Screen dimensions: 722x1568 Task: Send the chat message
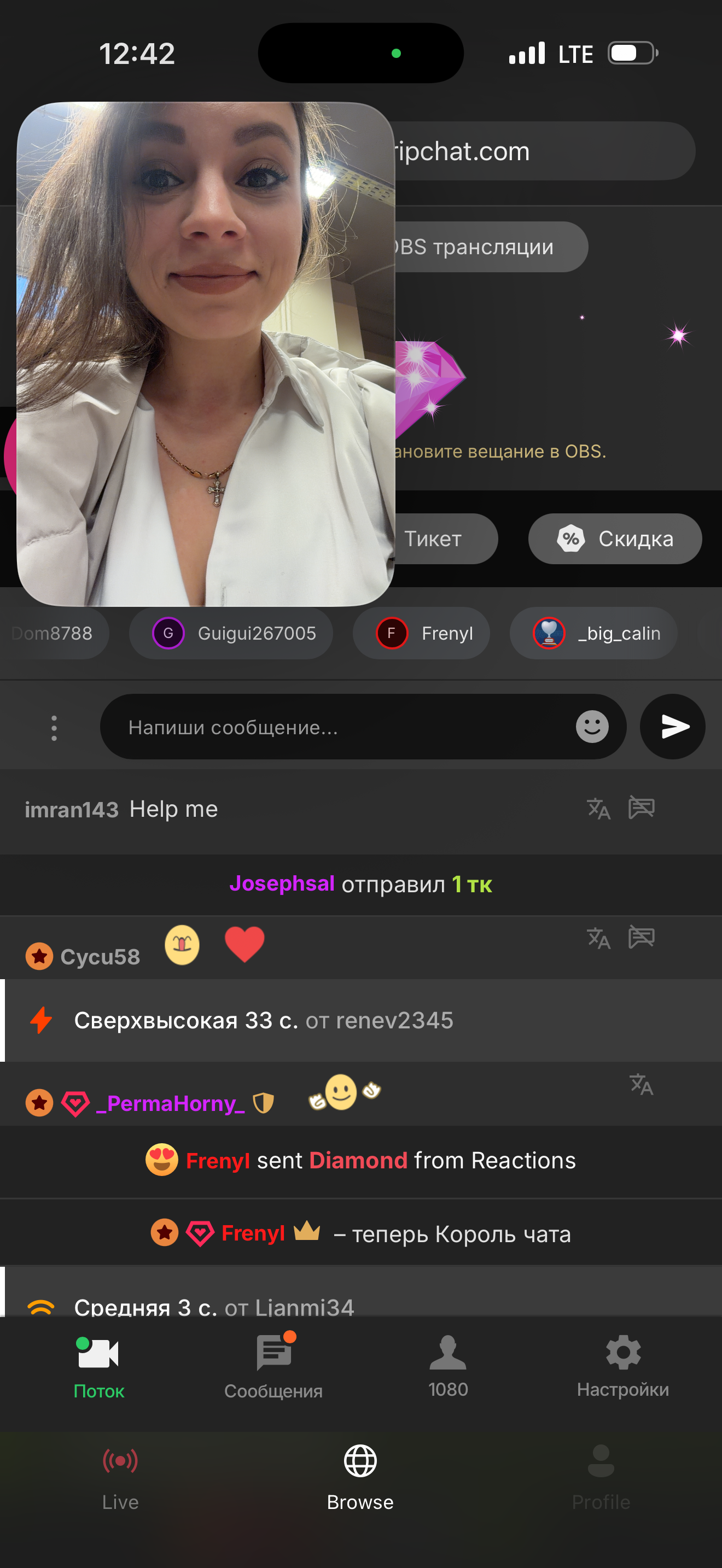pyautogui.click(x=672, y=726)
